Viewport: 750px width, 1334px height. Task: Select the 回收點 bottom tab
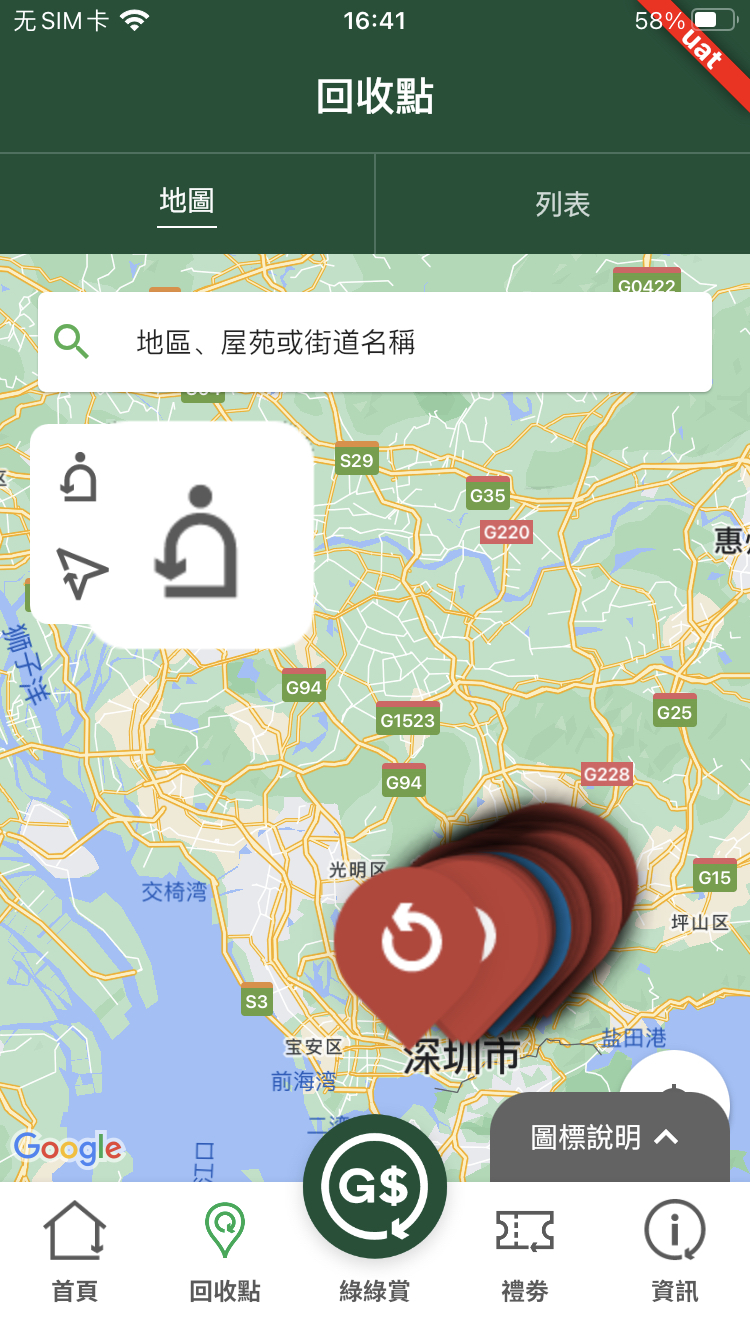225,1252
